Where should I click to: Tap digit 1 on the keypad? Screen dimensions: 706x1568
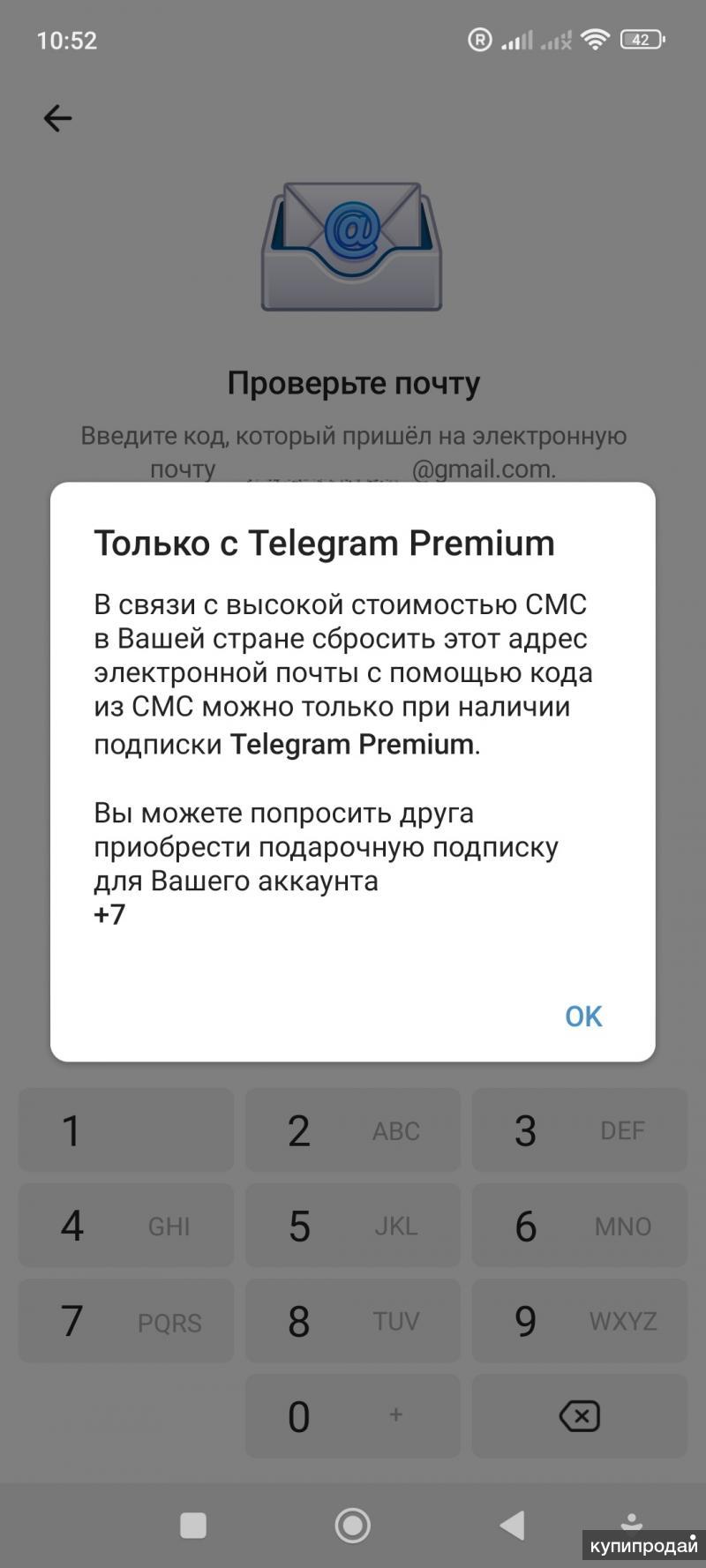126,1130
